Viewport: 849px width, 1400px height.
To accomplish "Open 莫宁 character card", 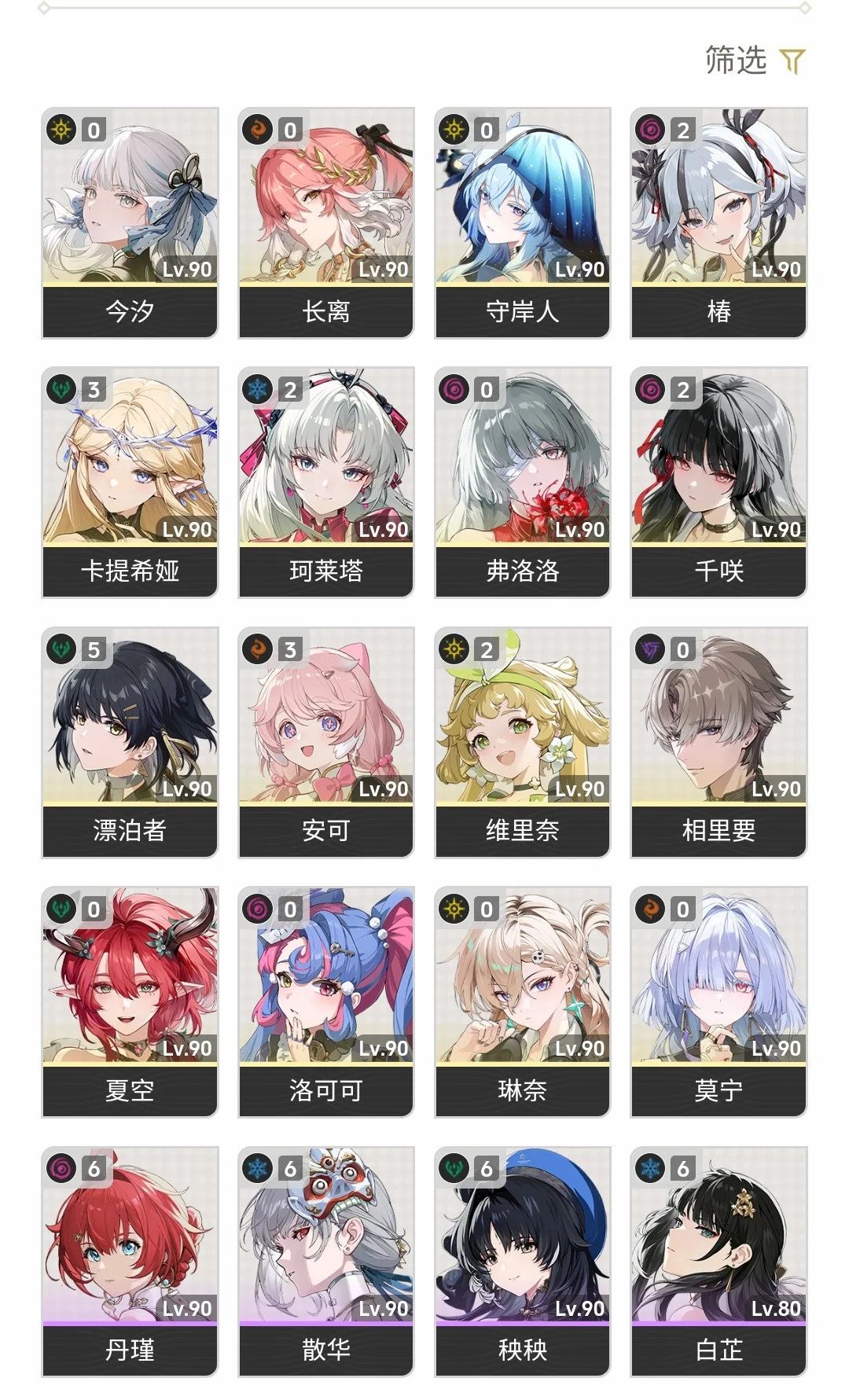I will pos(719,1001).
